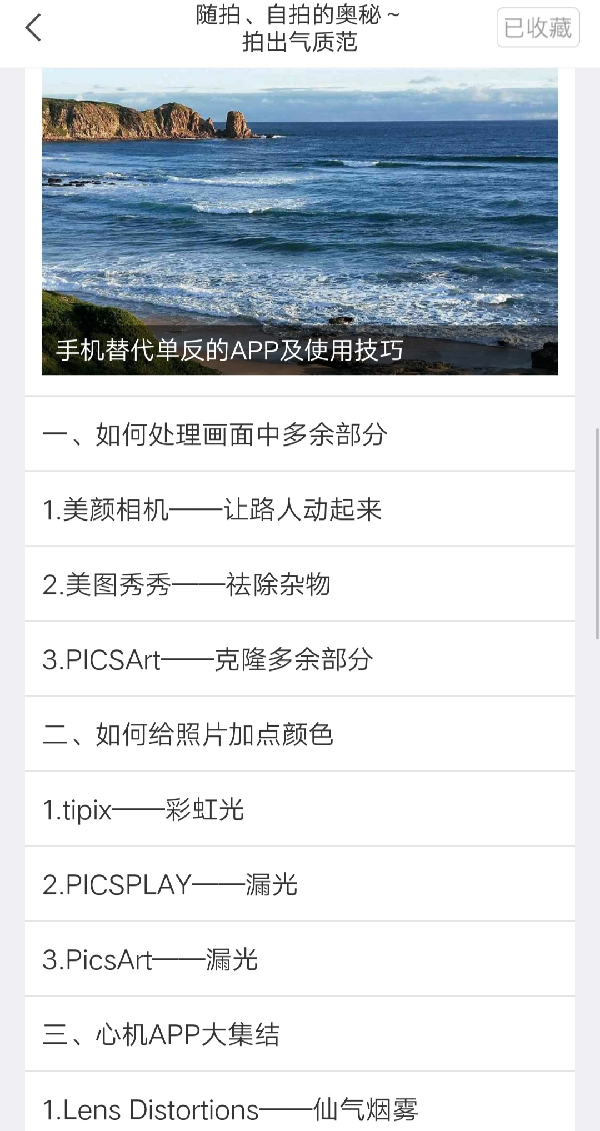Select lesson 1.Lens Distortions——仙气烟雾

coord(299,1107)
